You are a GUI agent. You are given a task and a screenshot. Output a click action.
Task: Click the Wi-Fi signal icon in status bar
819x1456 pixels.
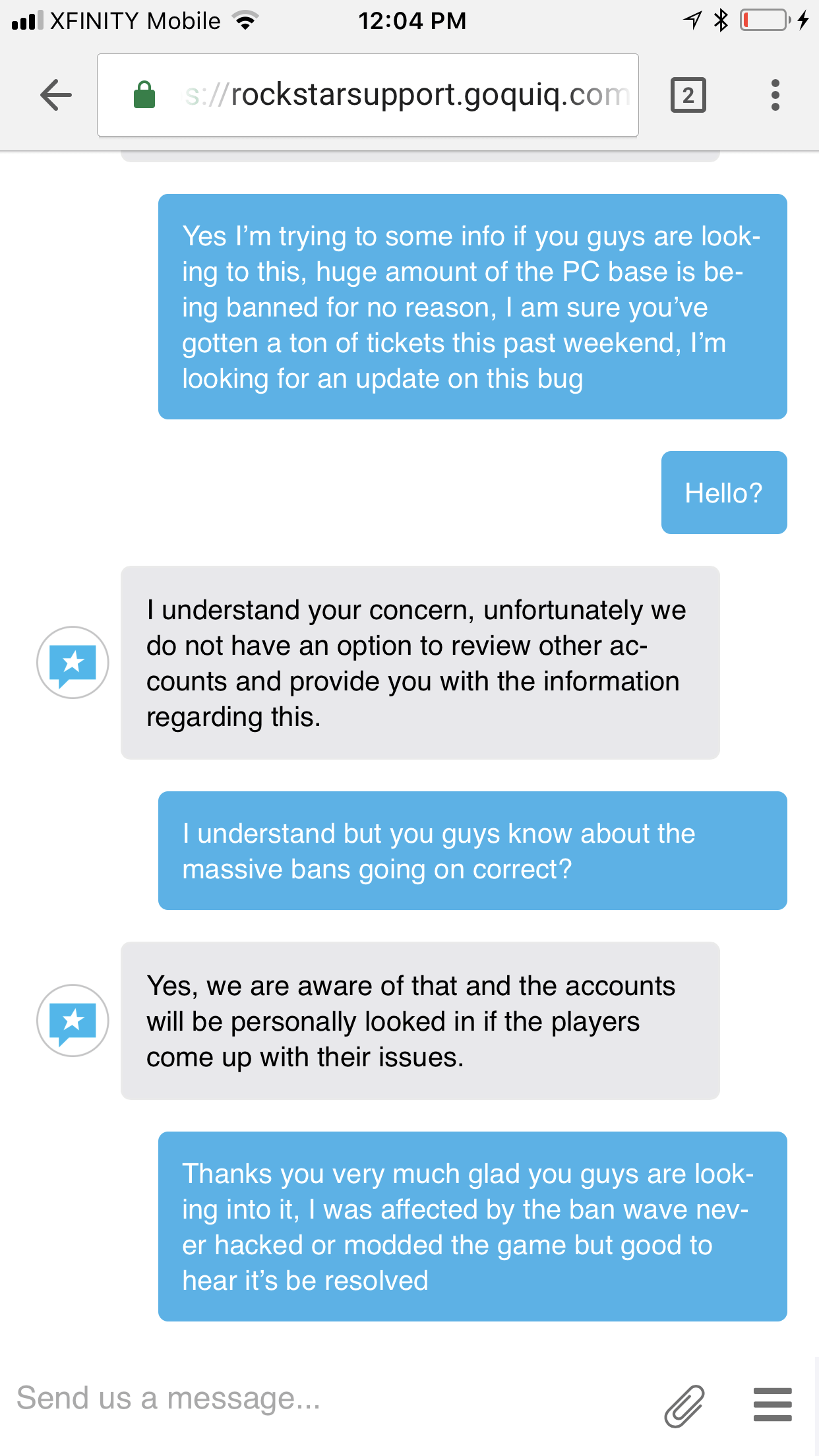coord(245,20)
